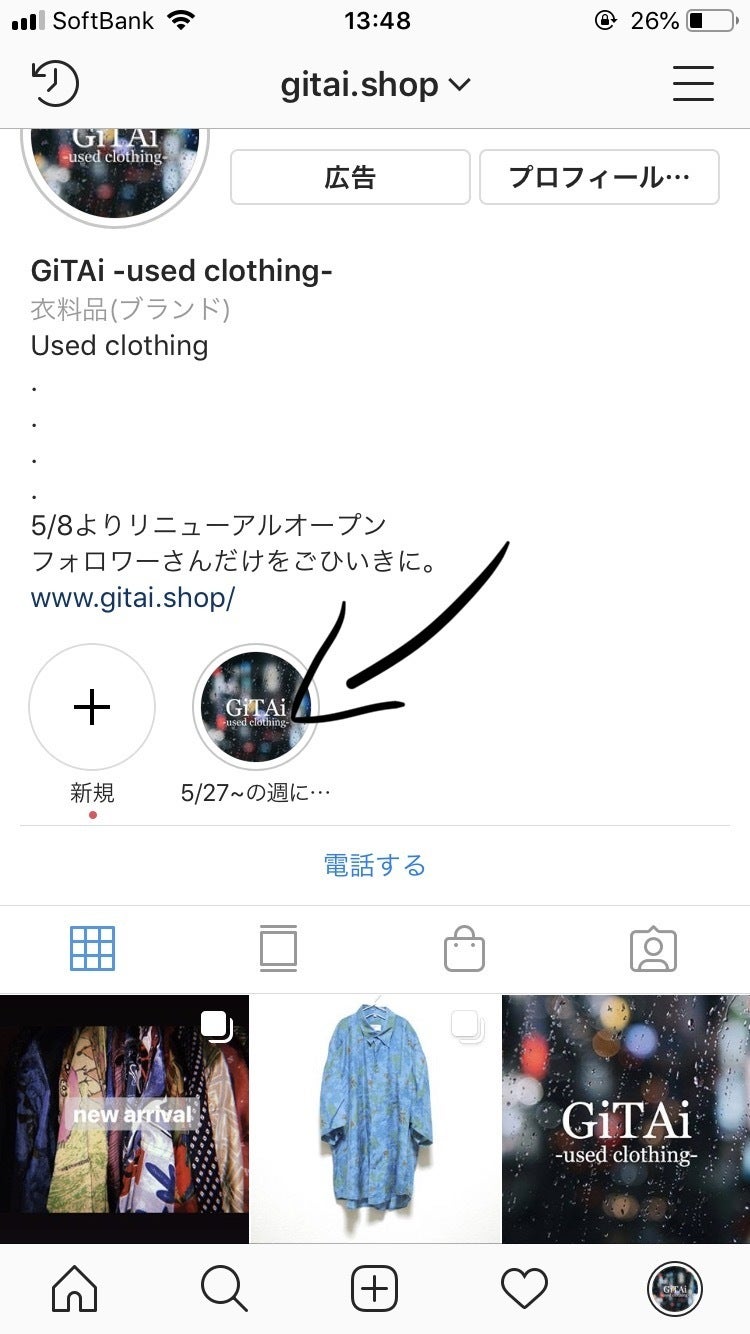Screen dimensions: 750x1334
Task: Expand the gitai.shop account switcher
Action: 374,85
